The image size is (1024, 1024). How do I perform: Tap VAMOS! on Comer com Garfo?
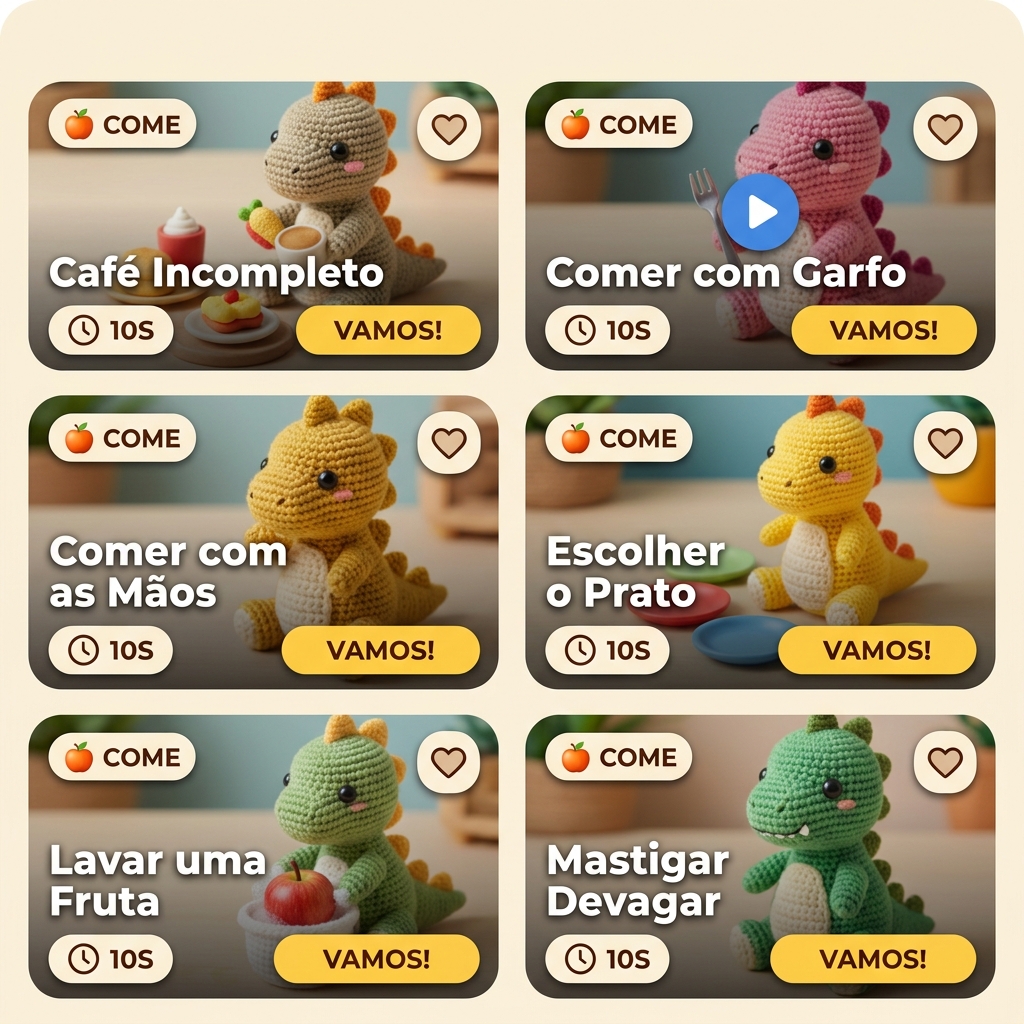[x=884, y=330]
